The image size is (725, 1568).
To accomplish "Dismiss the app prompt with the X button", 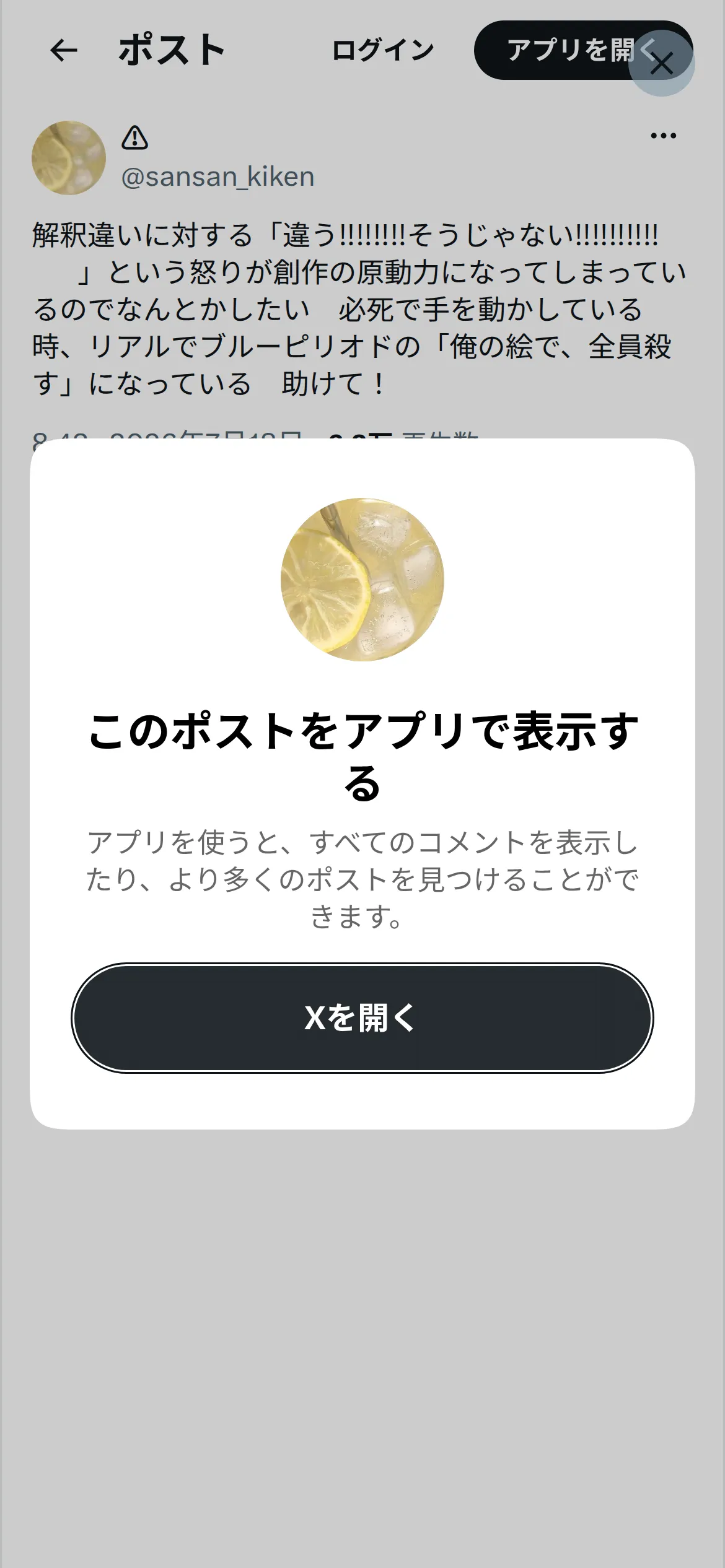I will click(x=662, y=63).
